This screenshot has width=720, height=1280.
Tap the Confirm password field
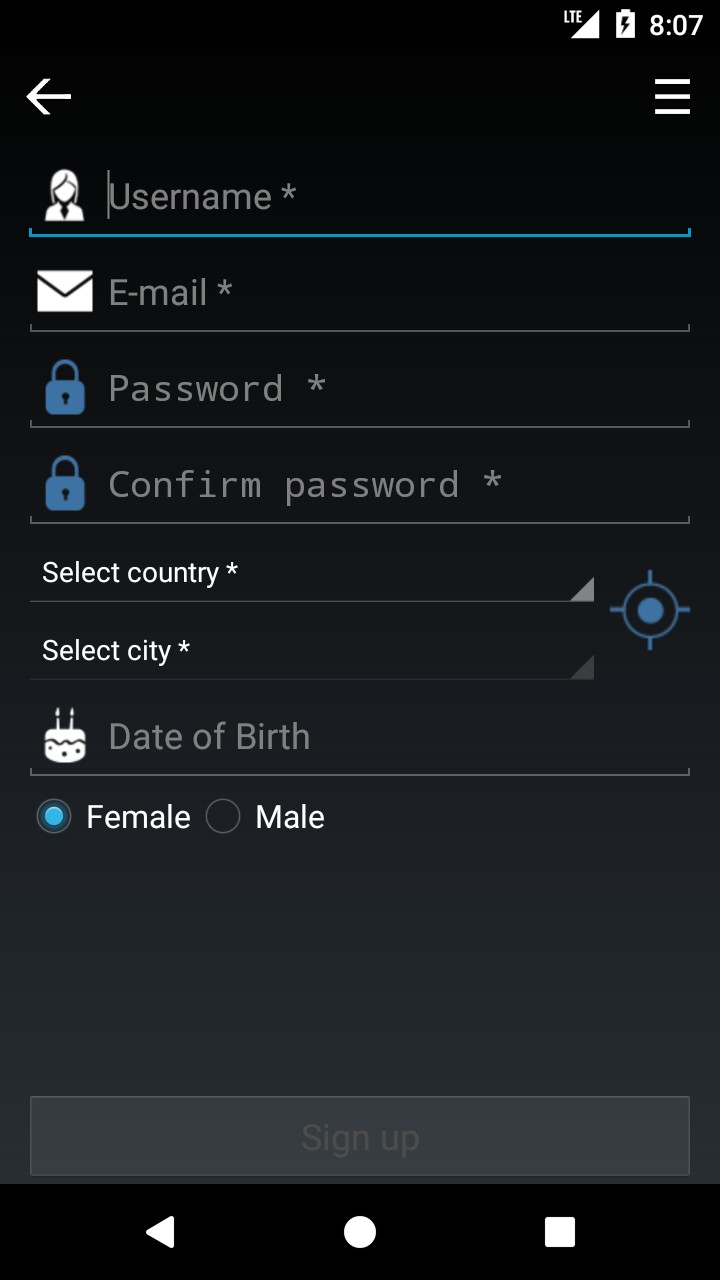(396, 485)
